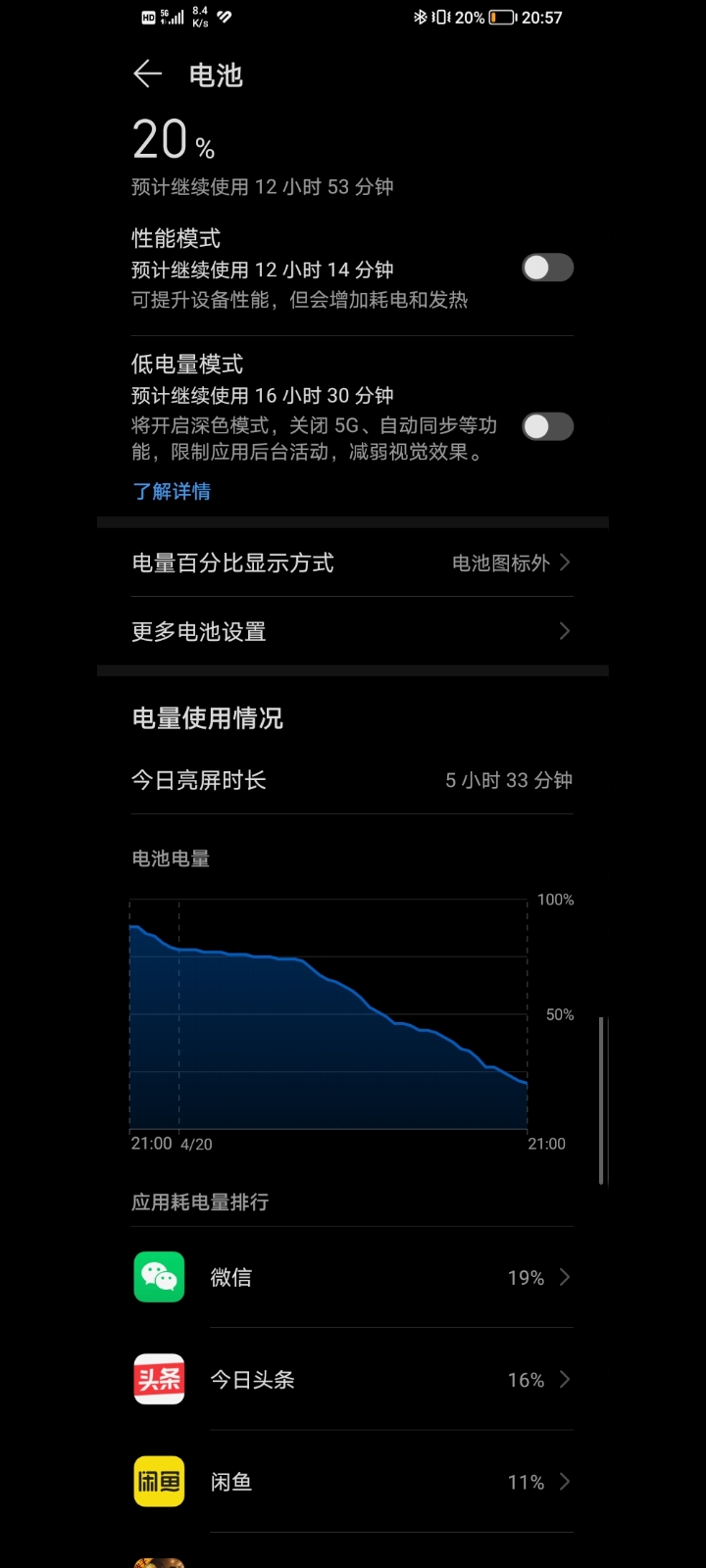706x1568 pixels.
Task: Enable 低电量模式 (power saving mode)
Action: pyautogui.click(x=547, y=426)
